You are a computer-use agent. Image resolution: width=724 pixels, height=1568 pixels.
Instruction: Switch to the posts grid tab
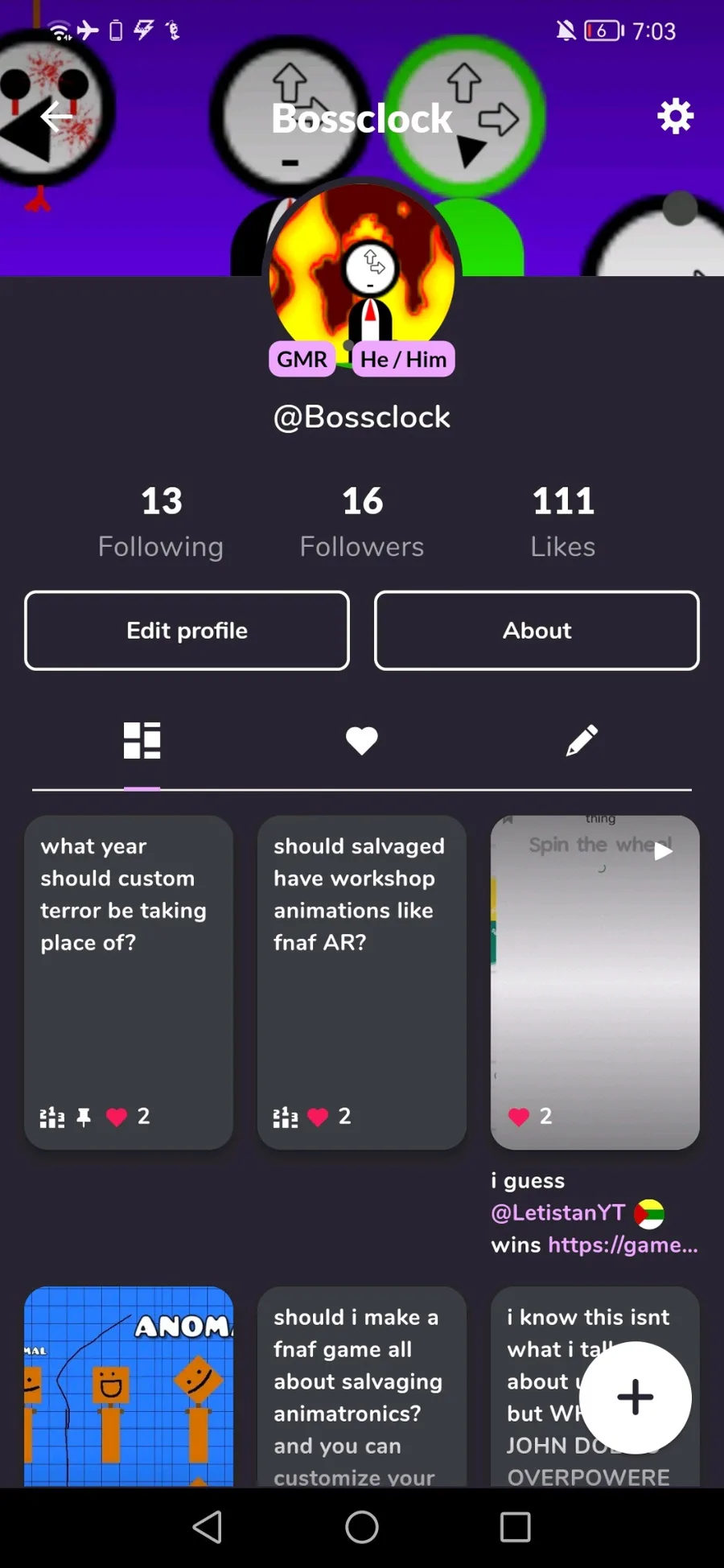142,740
